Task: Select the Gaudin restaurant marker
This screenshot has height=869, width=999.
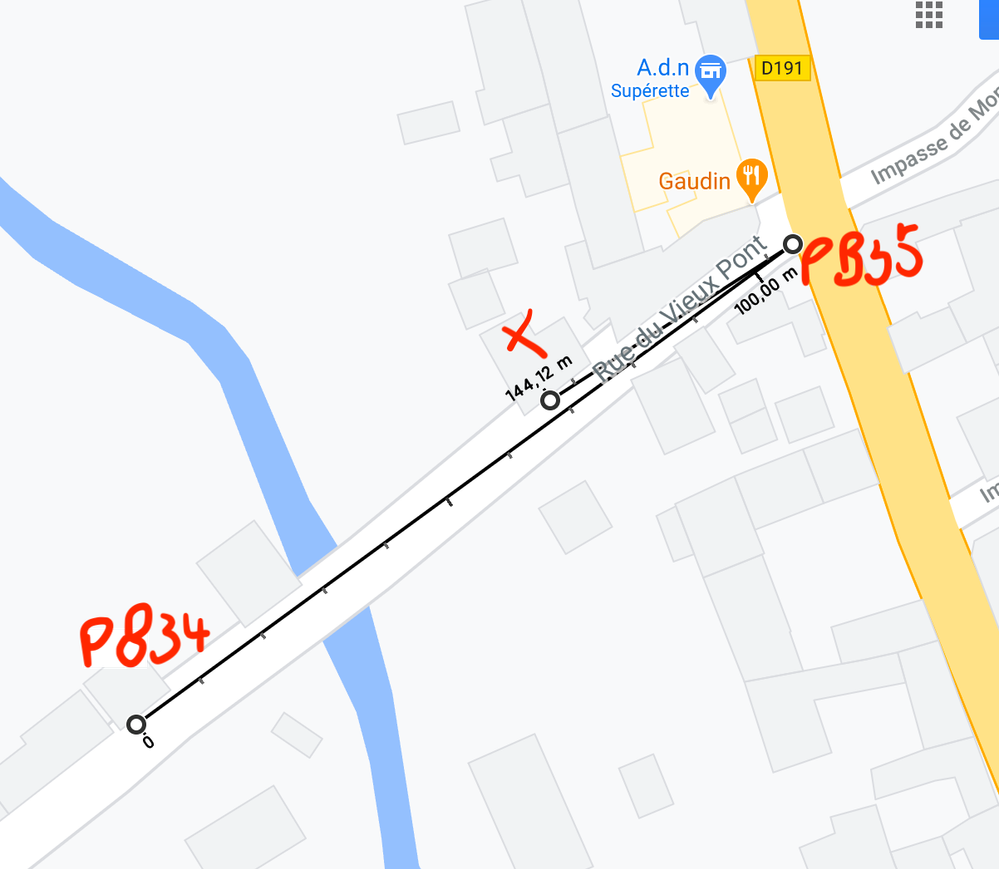Action: tap(751, 178)
